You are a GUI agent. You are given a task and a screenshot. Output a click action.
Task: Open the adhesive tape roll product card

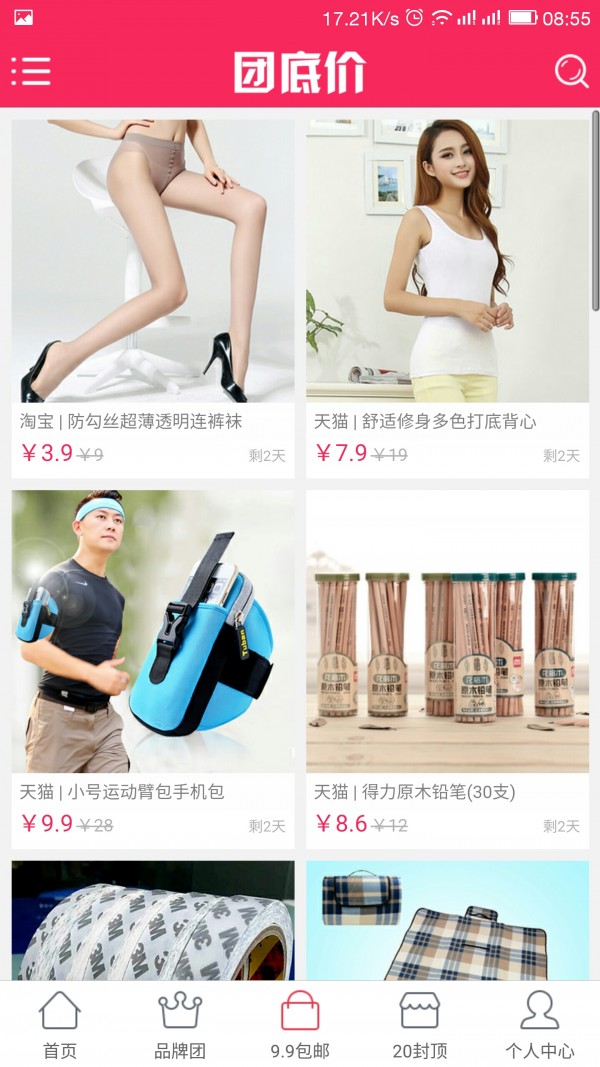[153, 920]
